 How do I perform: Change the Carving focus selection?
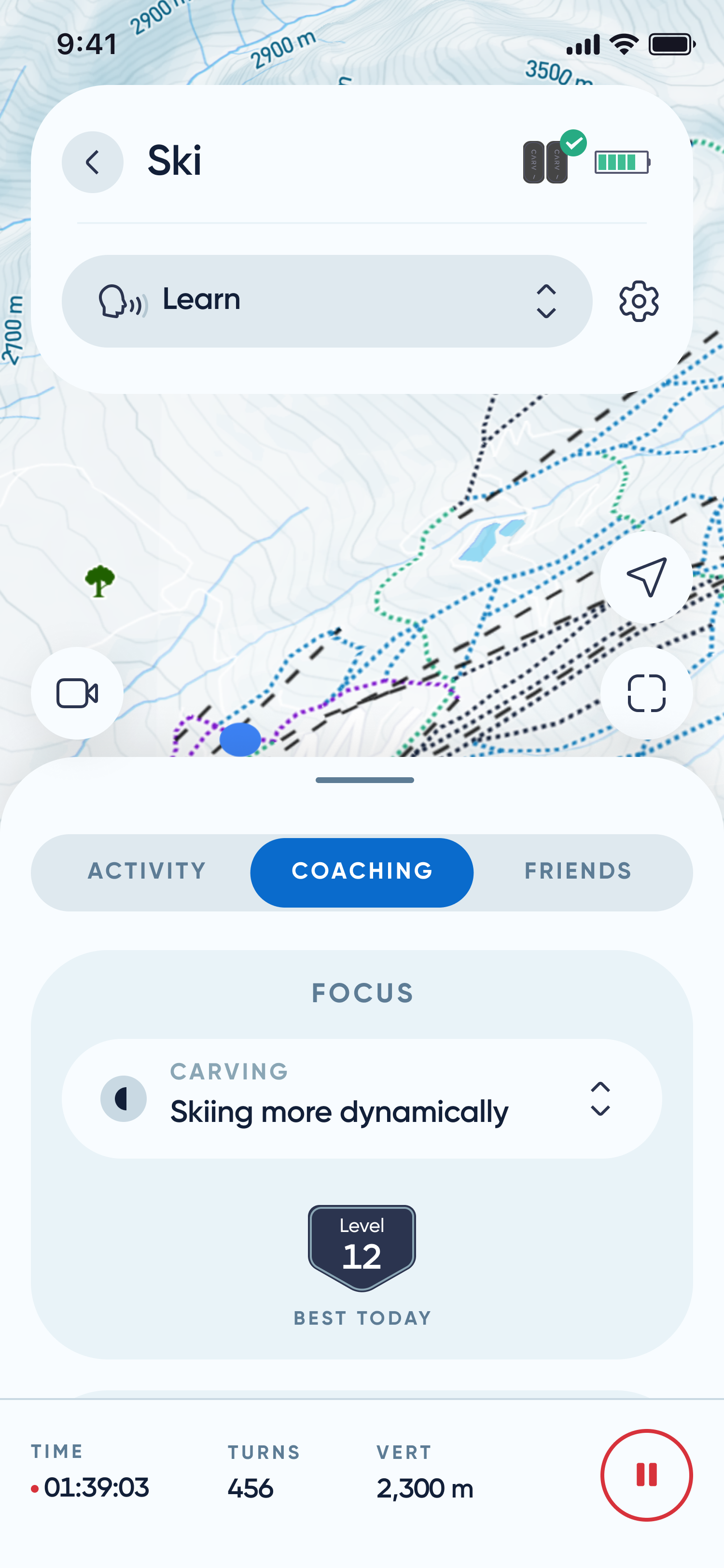[362, 1098]
